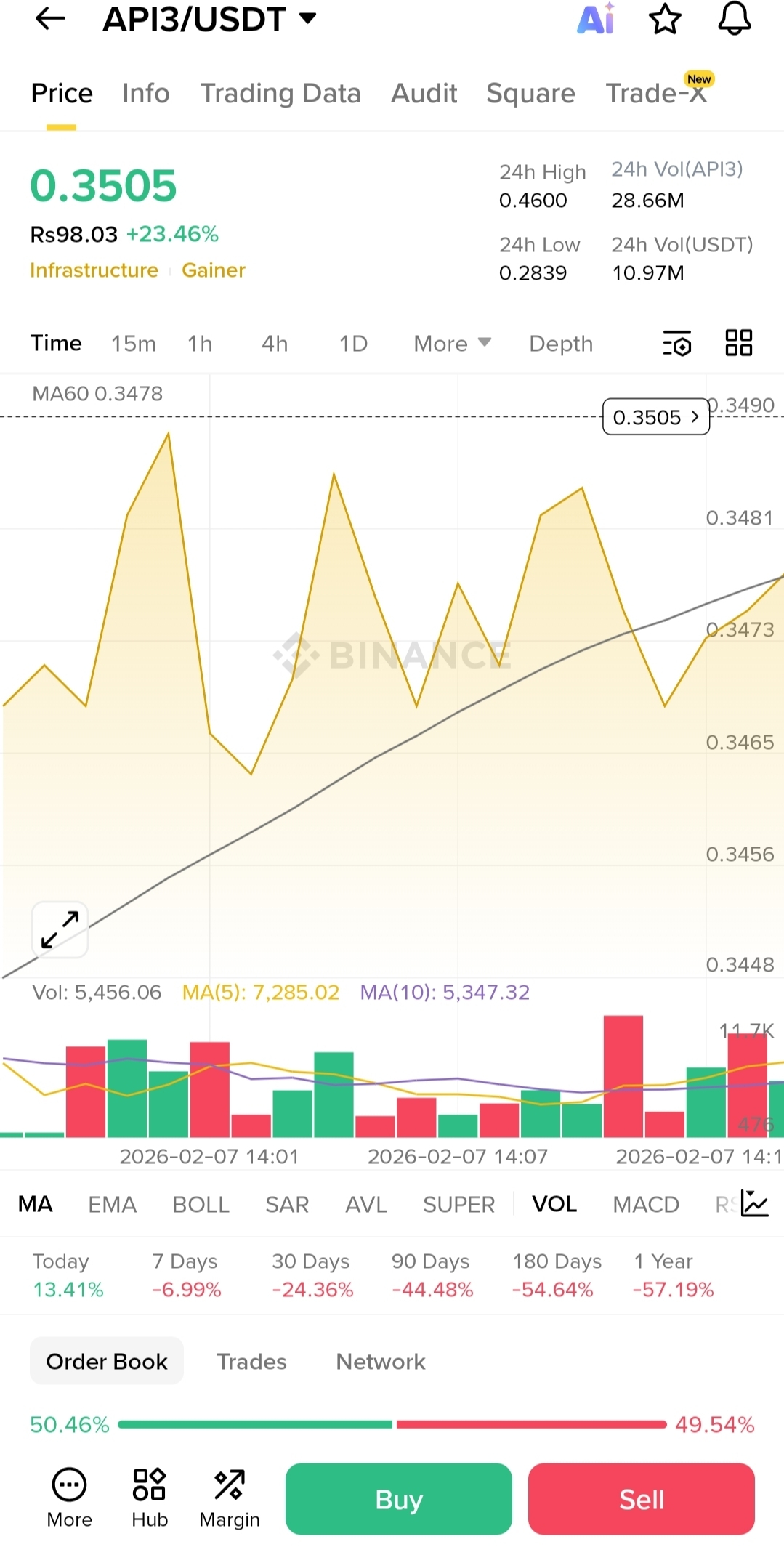Expand the chart to fullscreen

click(x=60, y=929)
